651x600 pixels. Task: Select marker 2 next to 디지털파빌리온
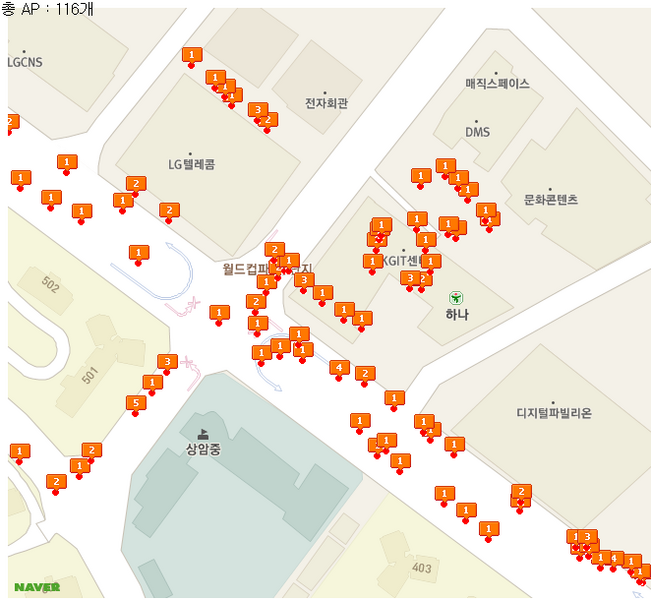point(520,491)
